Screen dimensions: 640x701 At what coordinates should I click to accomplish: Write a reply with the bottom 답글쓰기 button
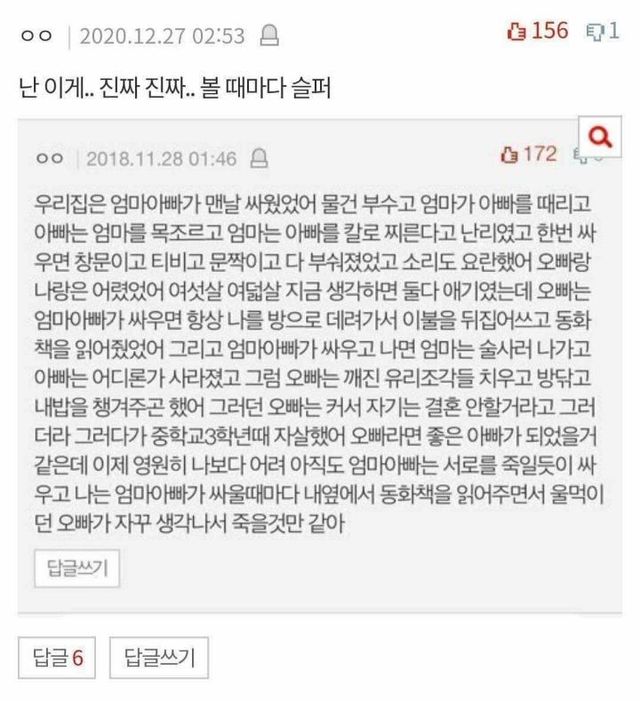pos(159,657)
